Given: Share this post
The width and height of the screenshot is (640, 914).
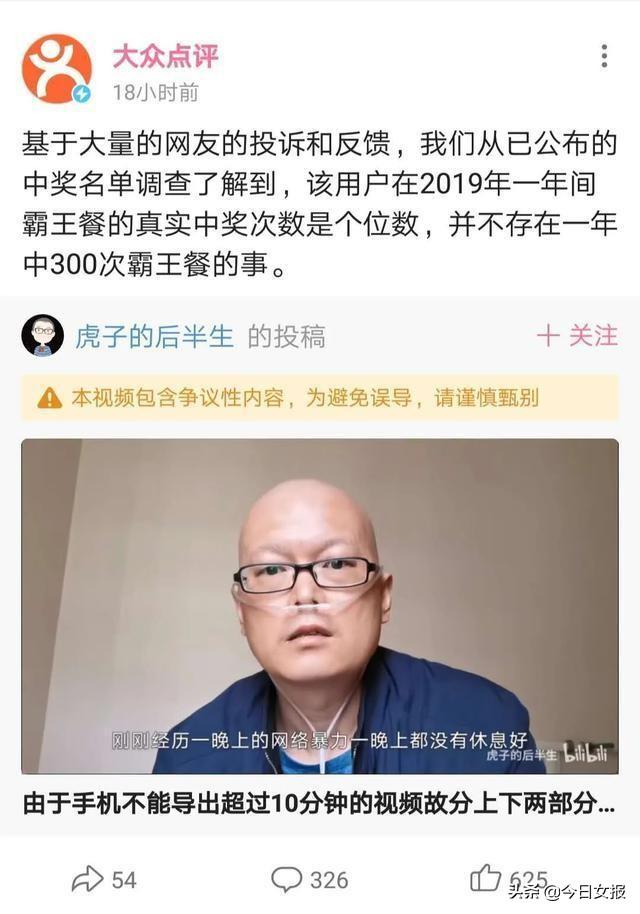Looking at the screenshot, I should pos(104,879).
